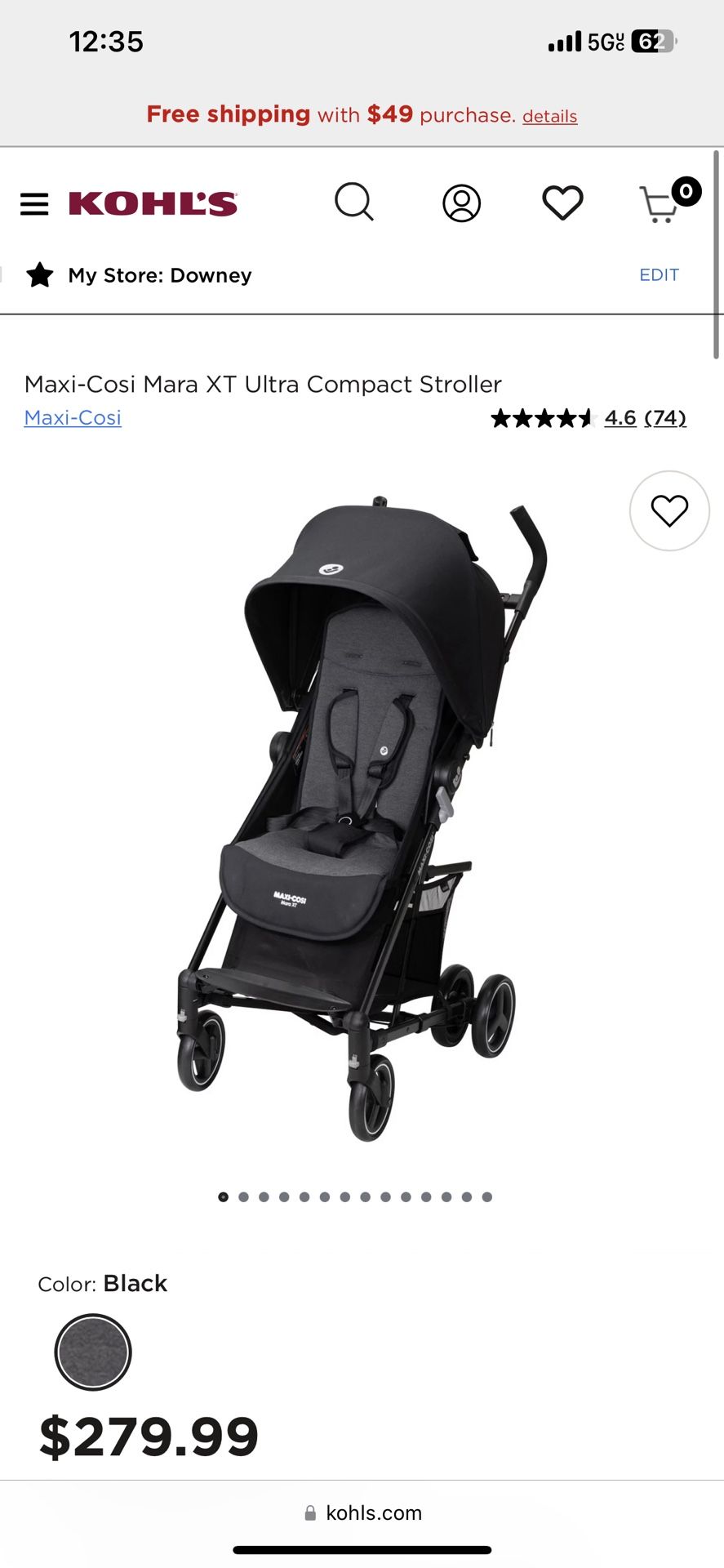The image size is (724, 1568).
Task: Favorite the stroller using the heart button
Action: [x=669, y=510]
